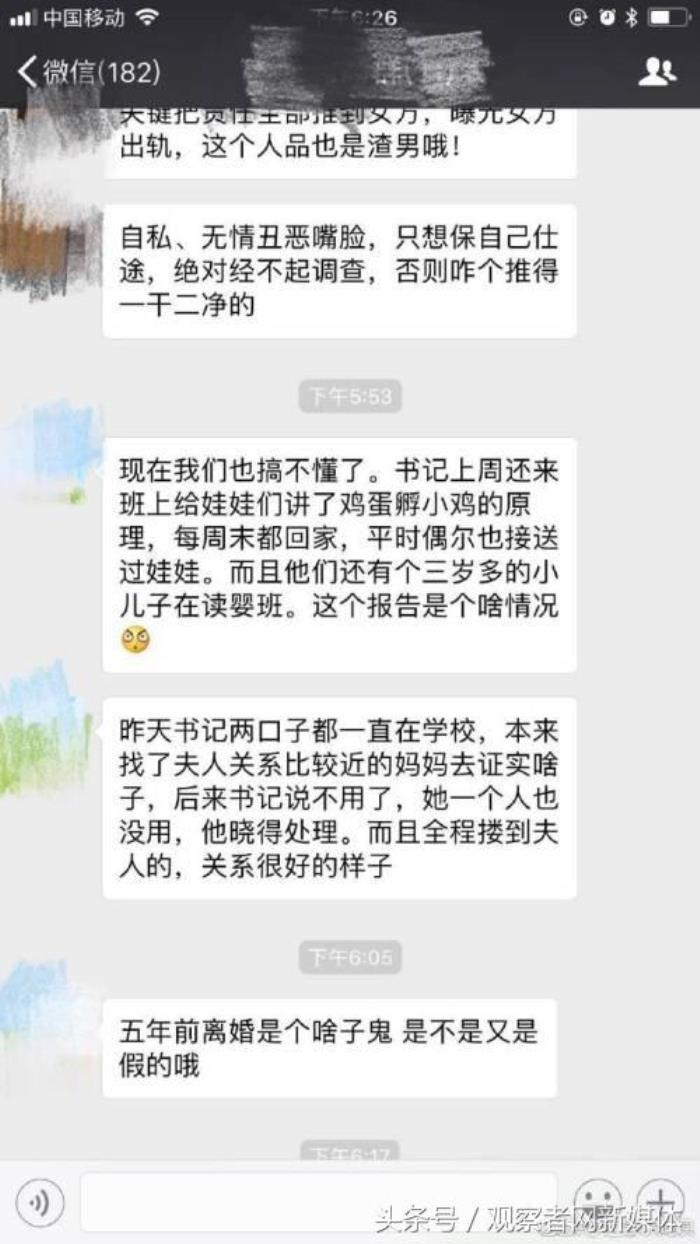
Task: Open the emoji sticker panel
Action: pyautogui.click(x=597, y=1199)
